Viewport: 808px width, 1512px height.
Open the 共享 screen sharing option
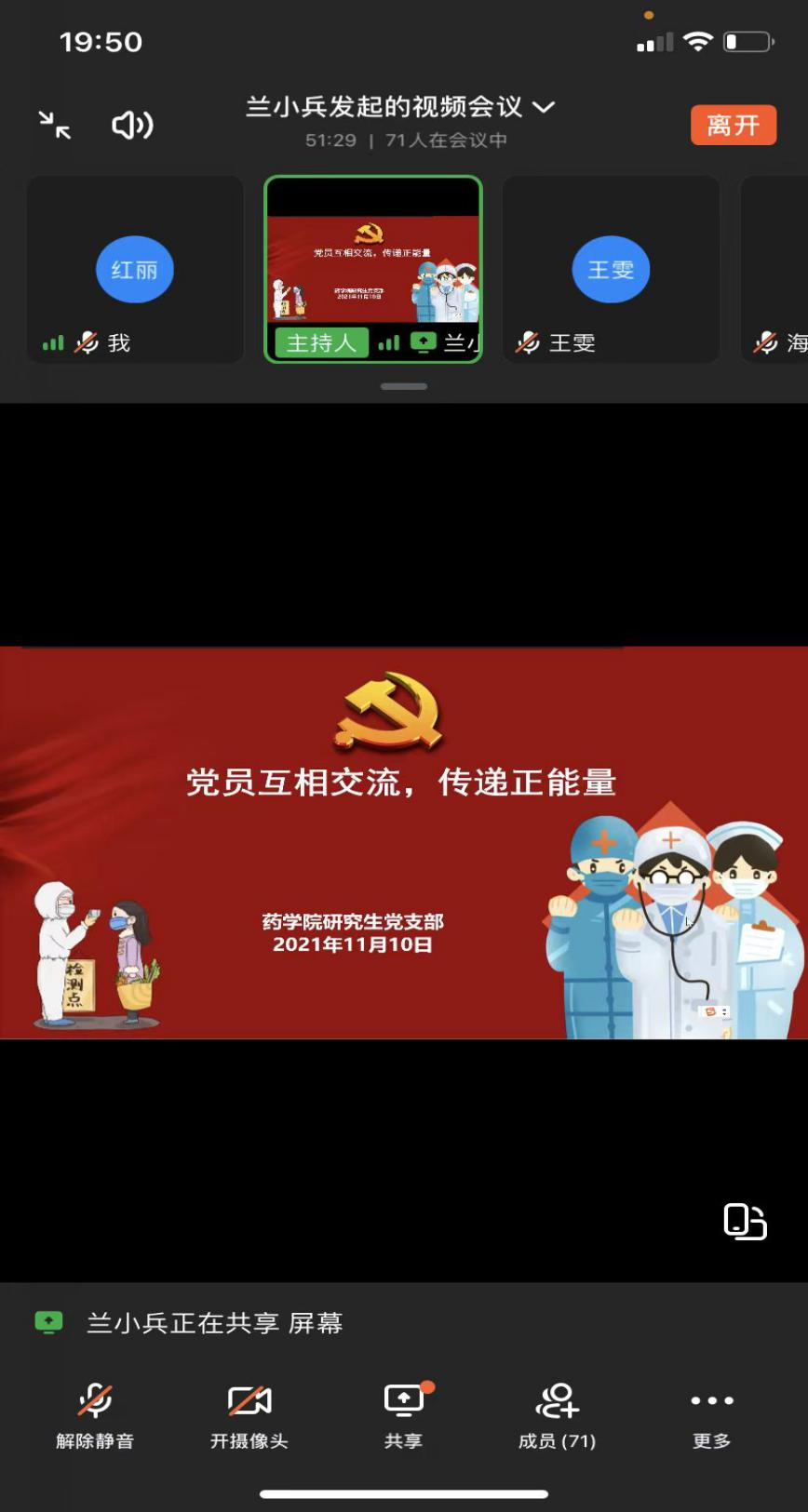coord(404,1415)
